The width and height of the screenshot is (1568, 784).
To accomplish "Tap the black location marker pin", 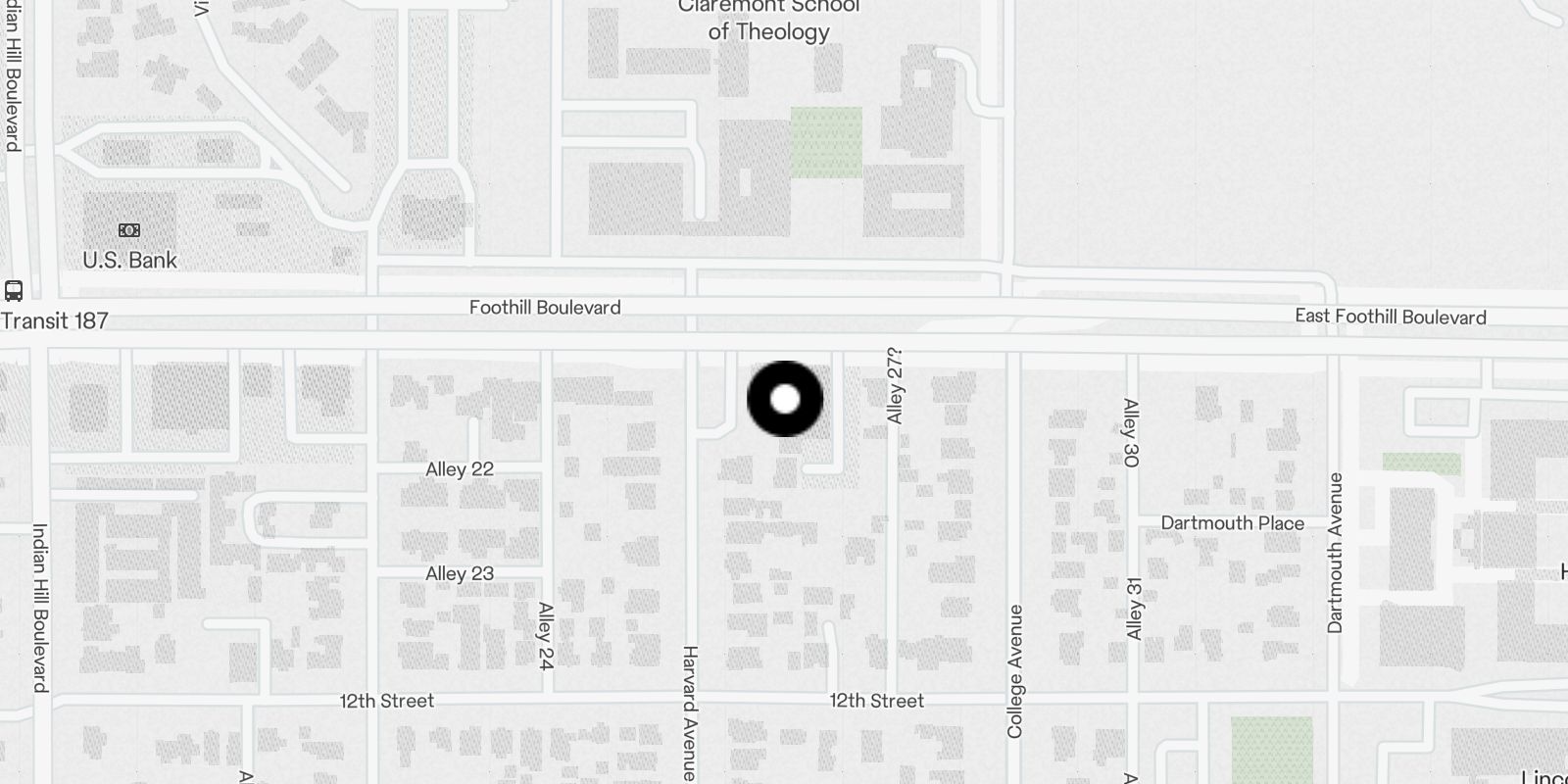I will click(785, 399).
